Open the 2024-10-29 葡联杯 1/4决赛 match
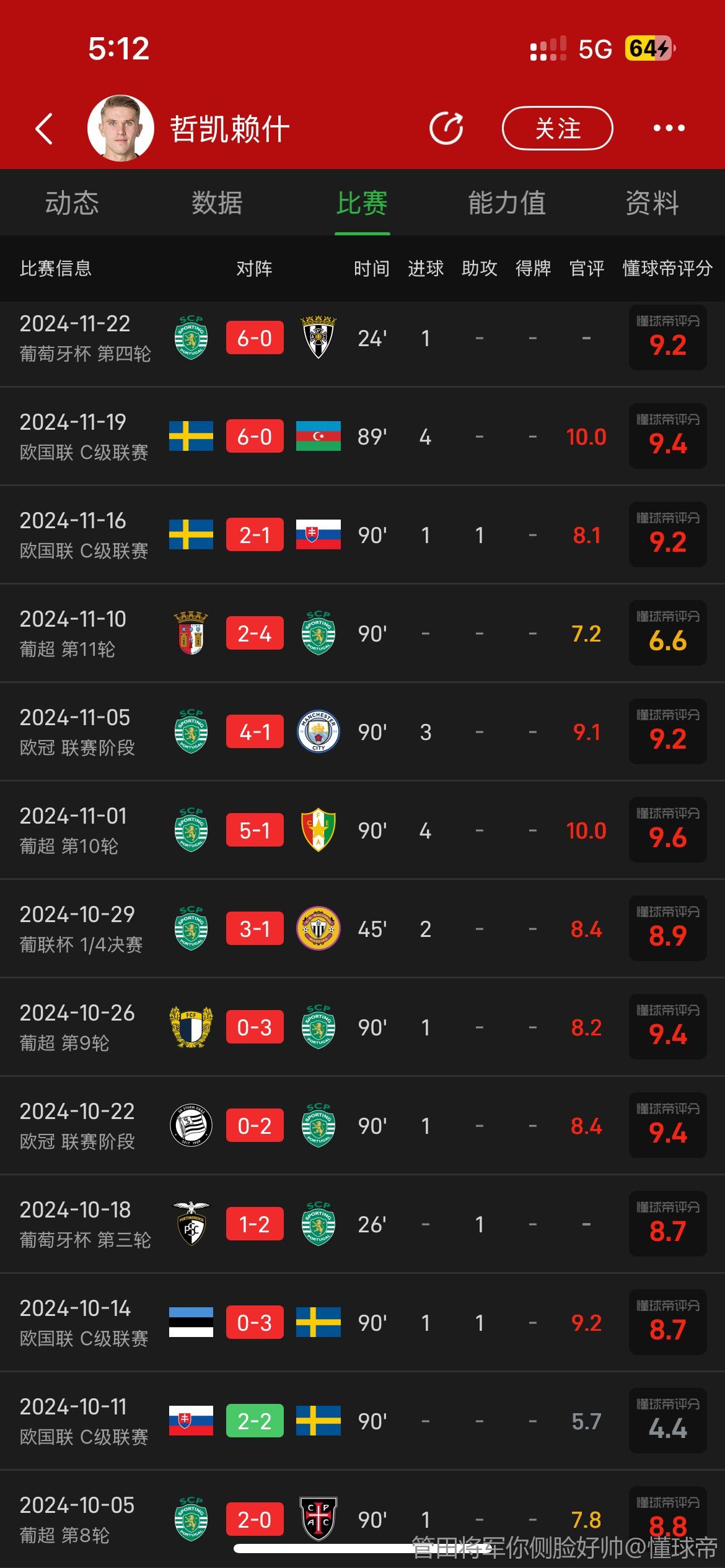Image resolution: width=725 pixels, height=1568 pixels. 362,929
